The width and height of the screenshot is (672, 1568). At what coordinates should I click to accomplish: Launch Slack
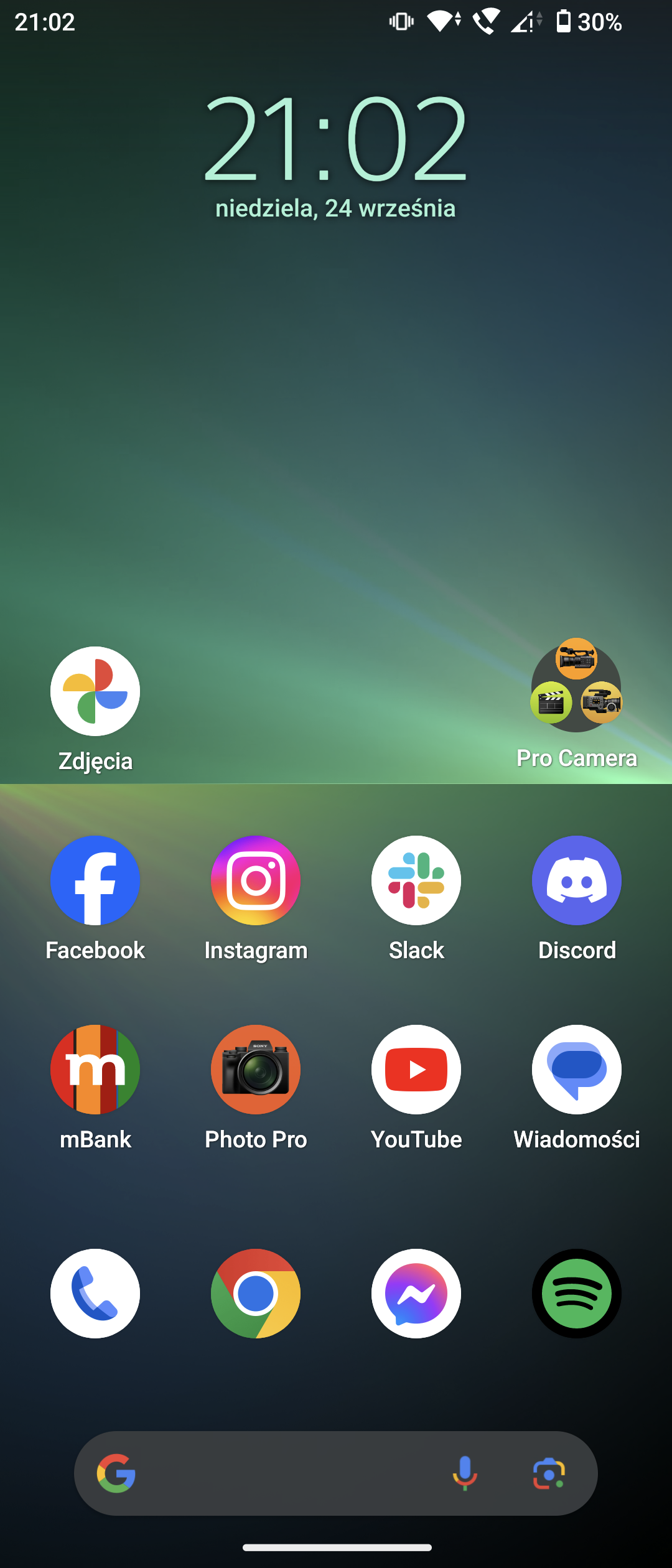416,880
